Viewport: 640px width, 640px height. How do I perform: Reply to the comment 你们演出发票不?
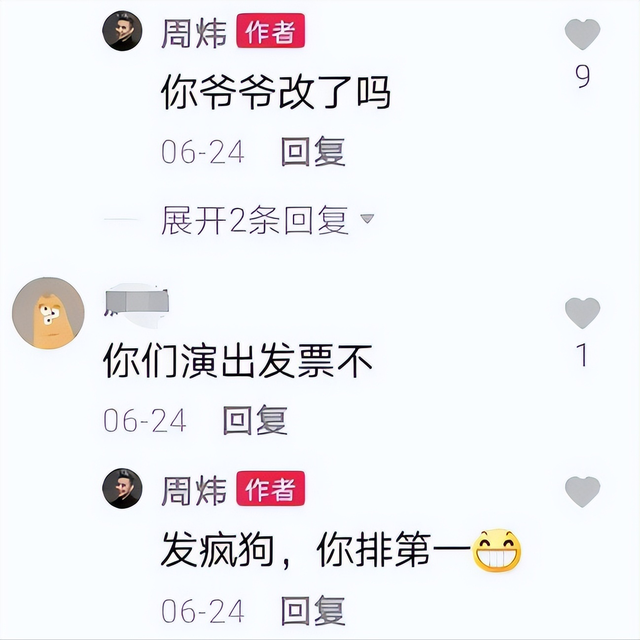click(255, 420)
